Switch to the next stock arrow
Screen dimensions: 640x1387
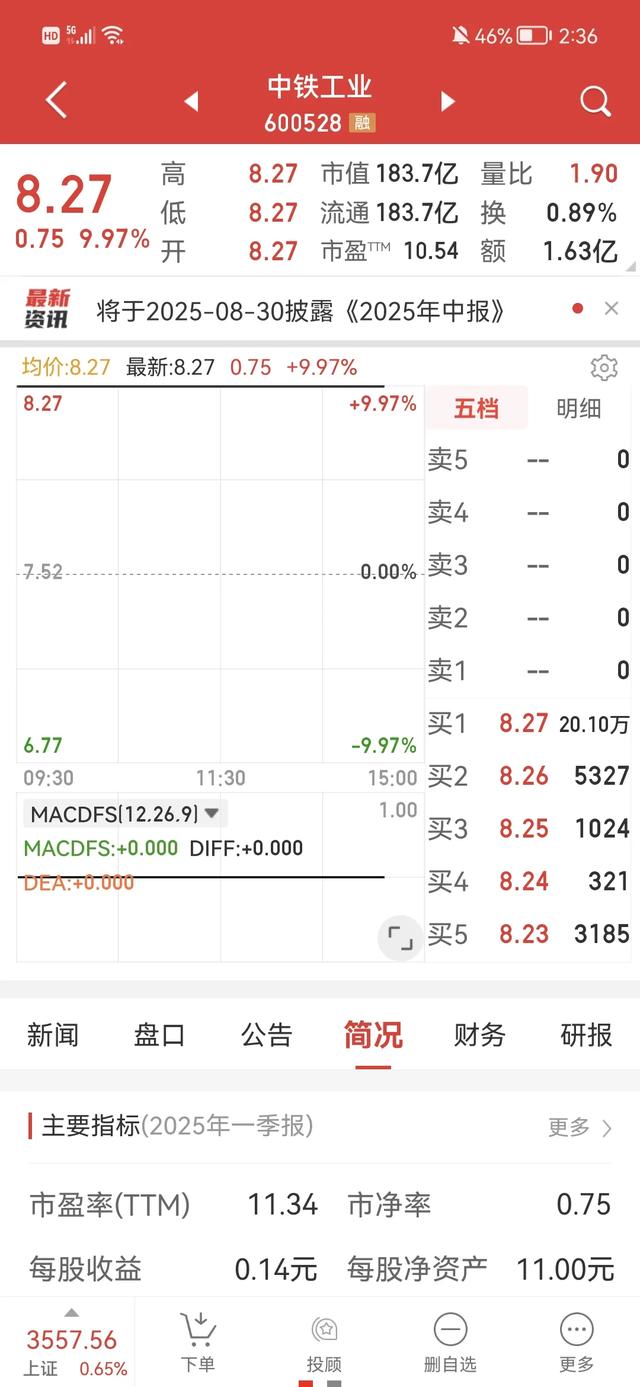448,101
